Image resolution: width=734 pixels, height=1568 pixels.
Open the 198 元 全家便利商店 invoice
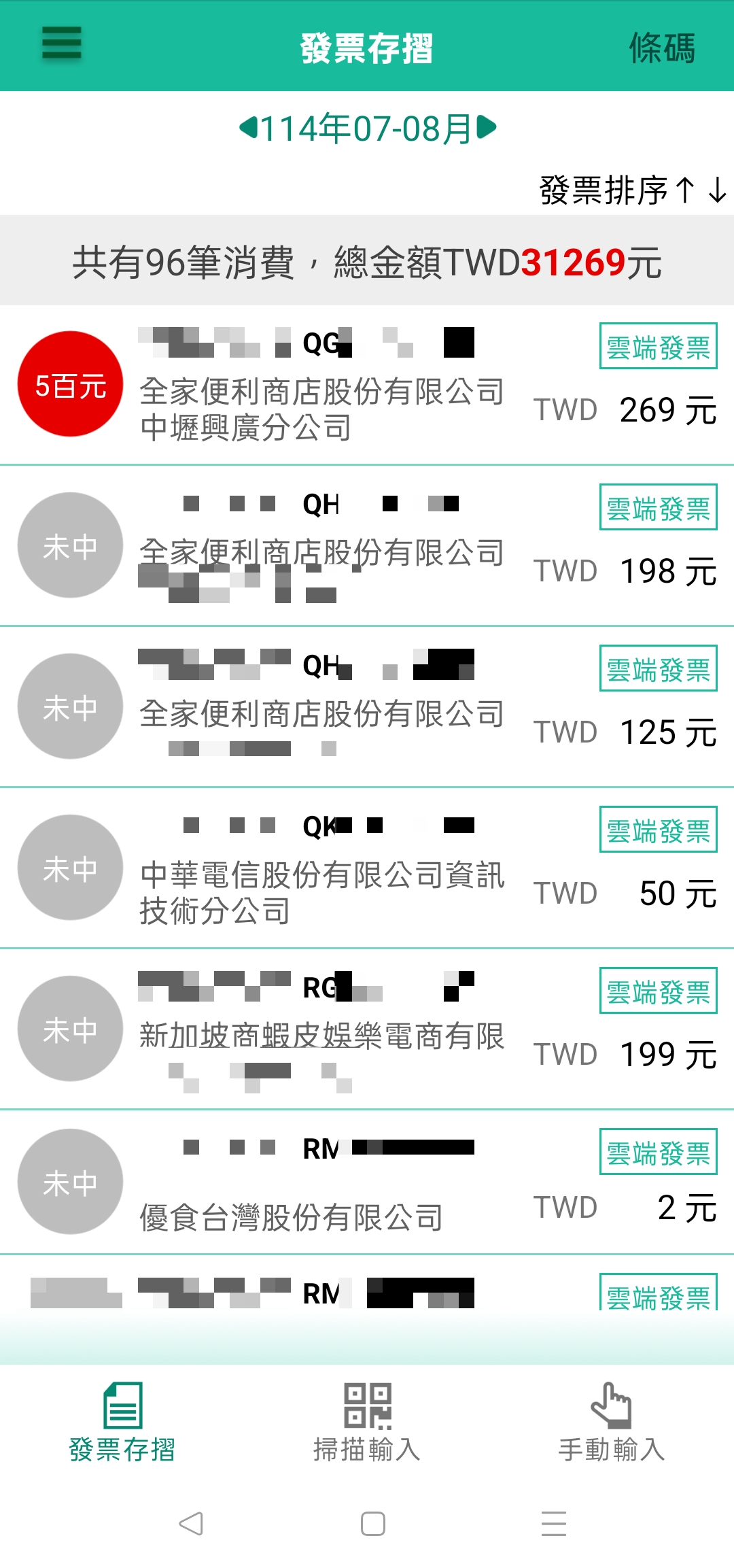[x=367, y=546]
